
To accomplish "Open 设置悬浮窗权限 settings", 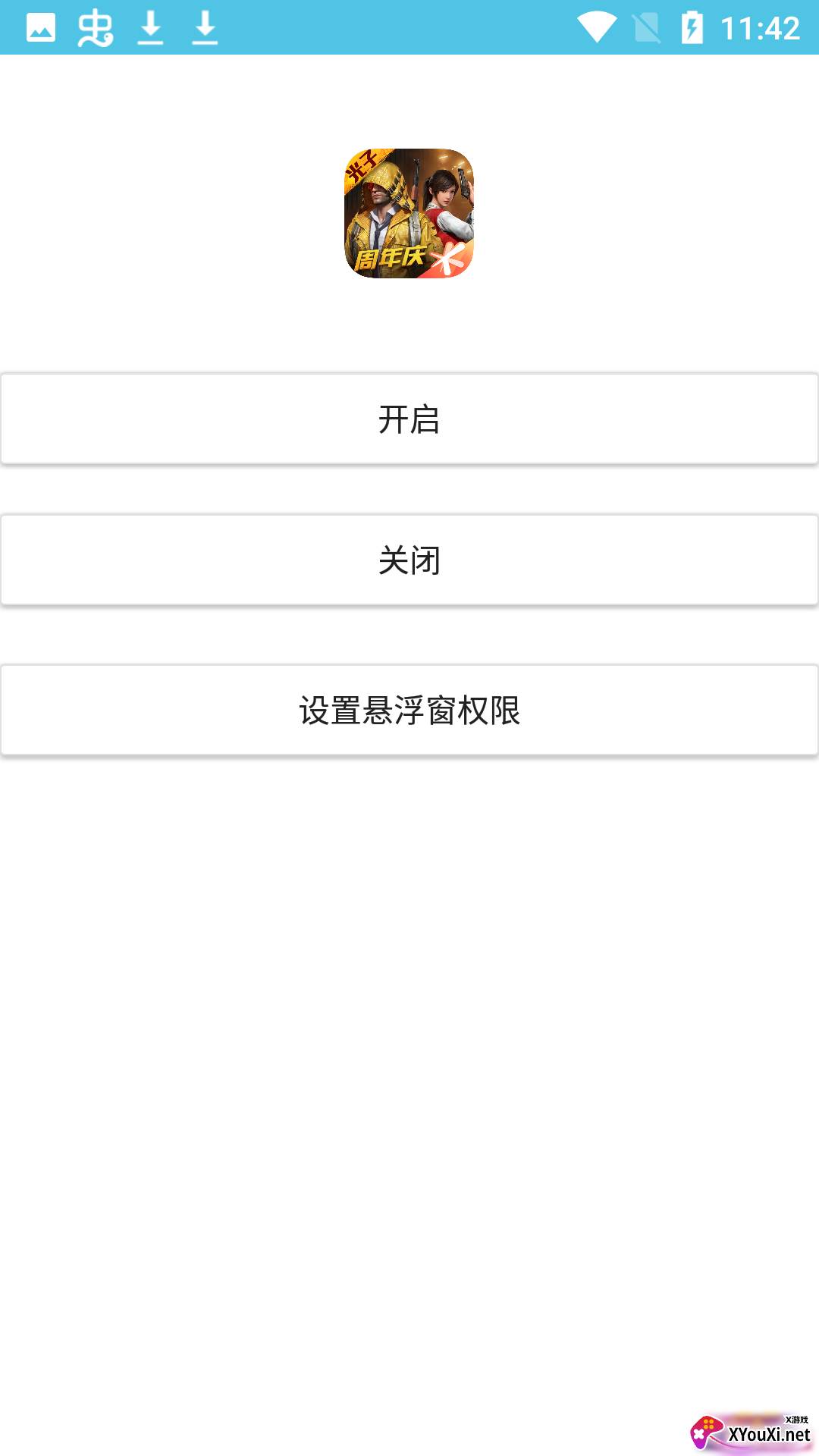I will [x=409, y=710].
